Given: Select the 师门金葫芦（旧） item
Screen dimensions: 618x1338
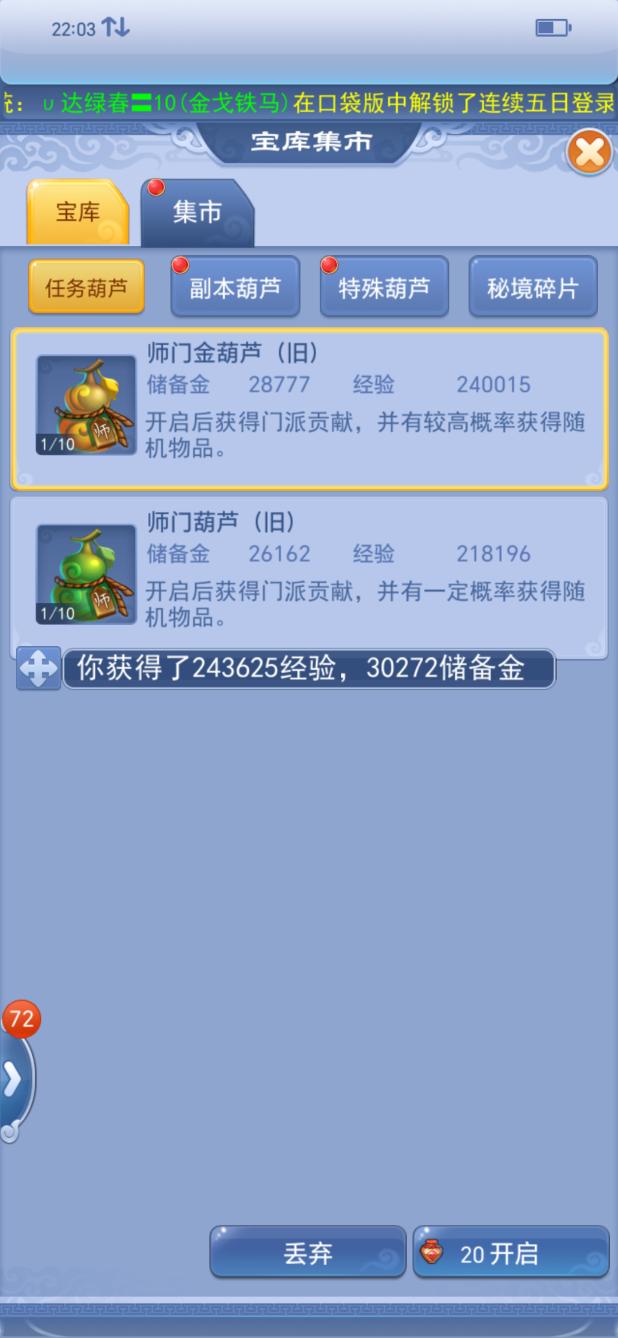Looking at the screenshot, I should point(309,408).
